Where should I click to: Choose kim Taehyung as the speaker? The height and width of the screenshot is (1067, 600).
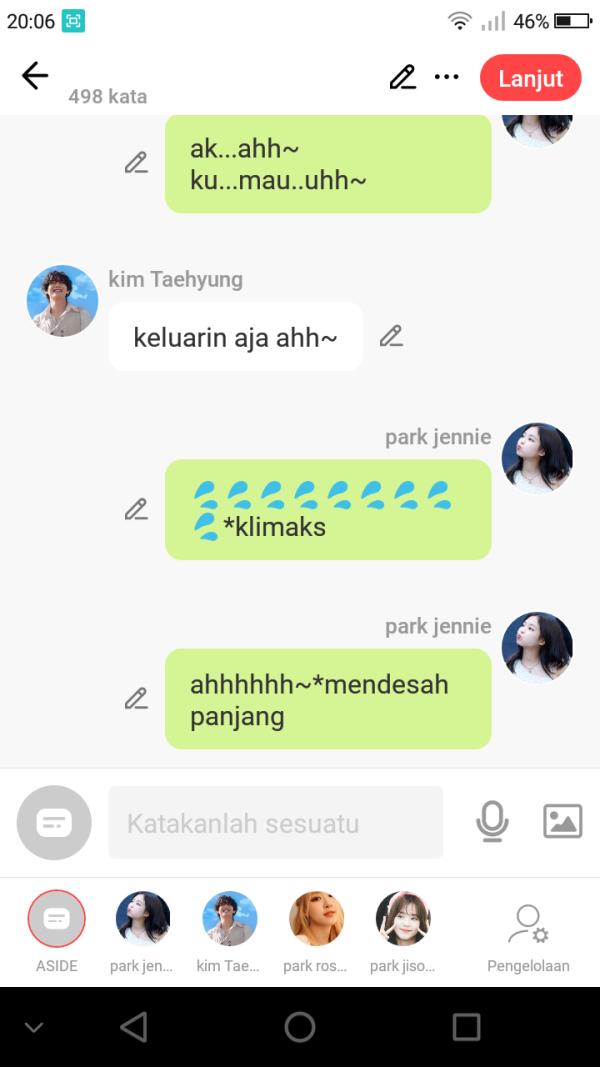(x=229, y=919)
